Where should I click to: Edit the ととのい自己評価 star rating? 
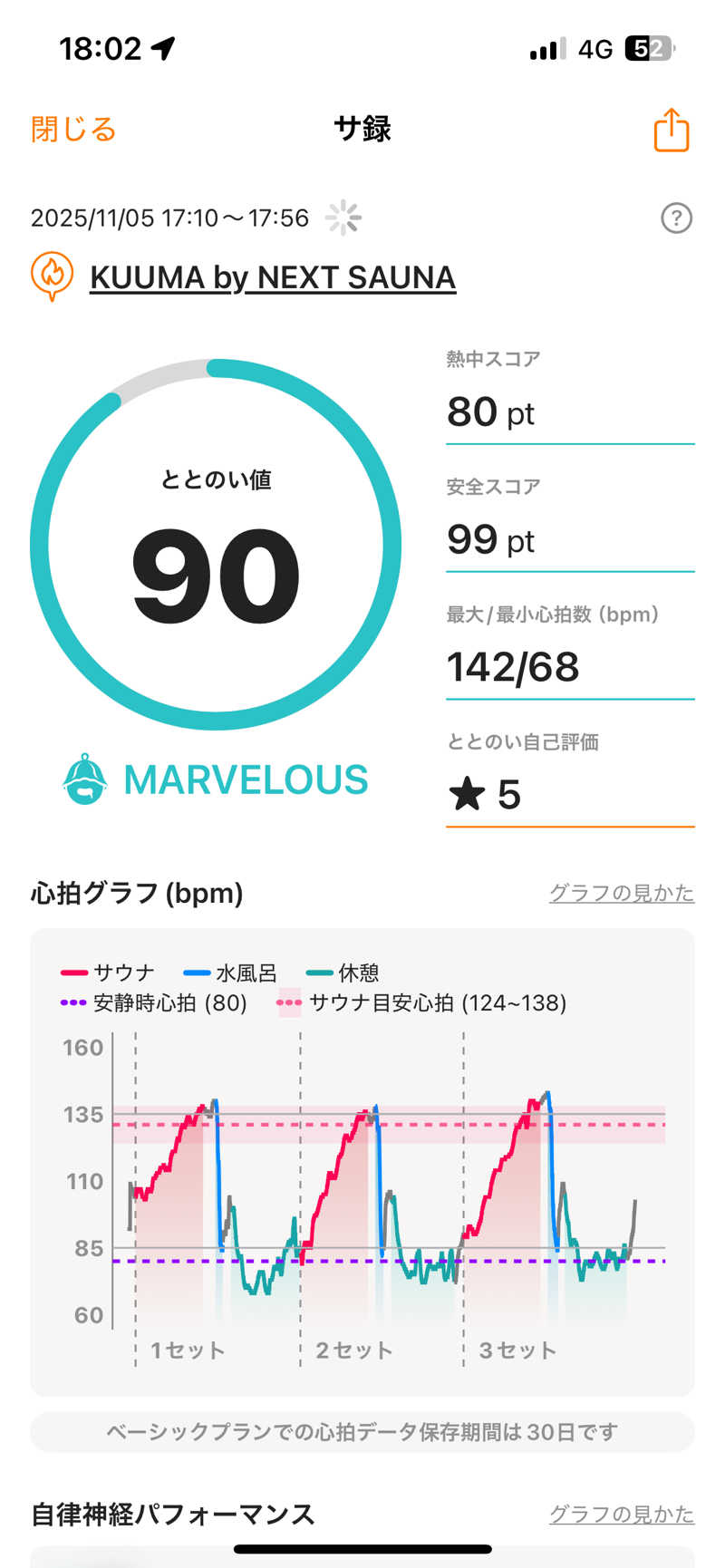pos(569,795)
